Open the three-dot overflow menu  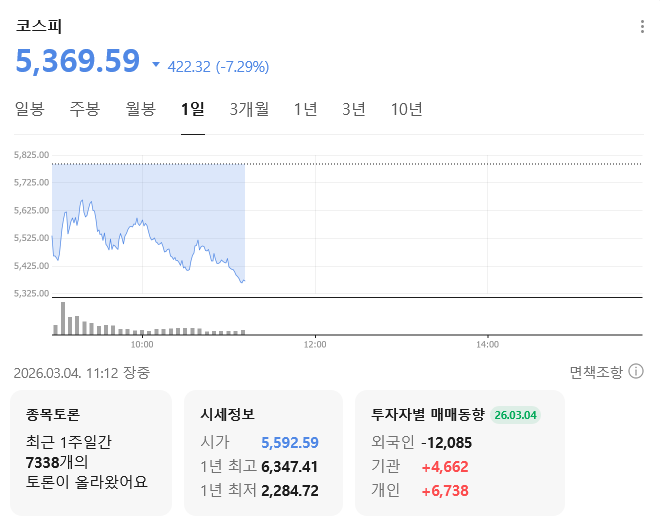pyautogui.click(x=642, y=27)
